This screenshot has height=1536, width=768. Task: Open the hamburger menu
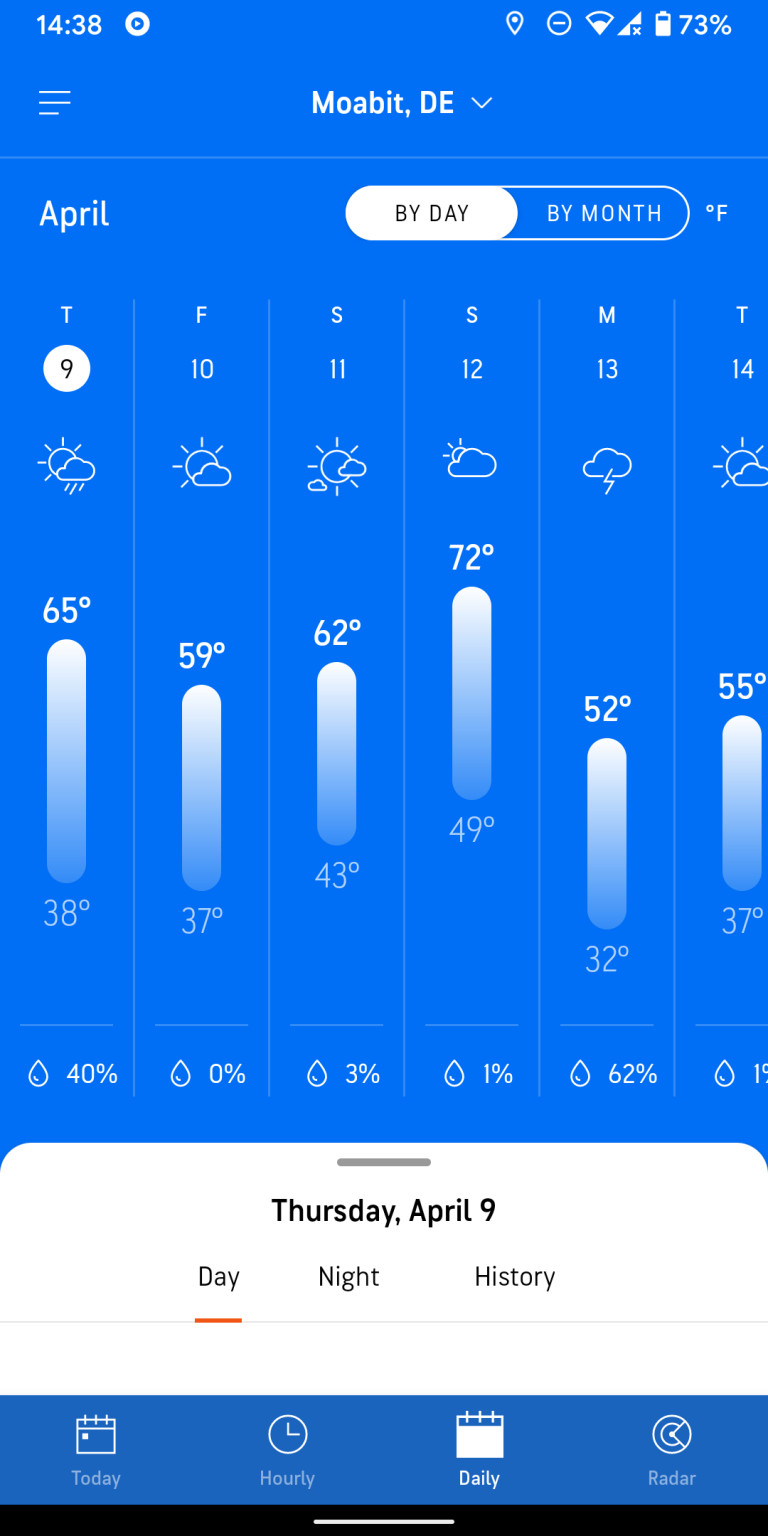click(x=55, y=103)
